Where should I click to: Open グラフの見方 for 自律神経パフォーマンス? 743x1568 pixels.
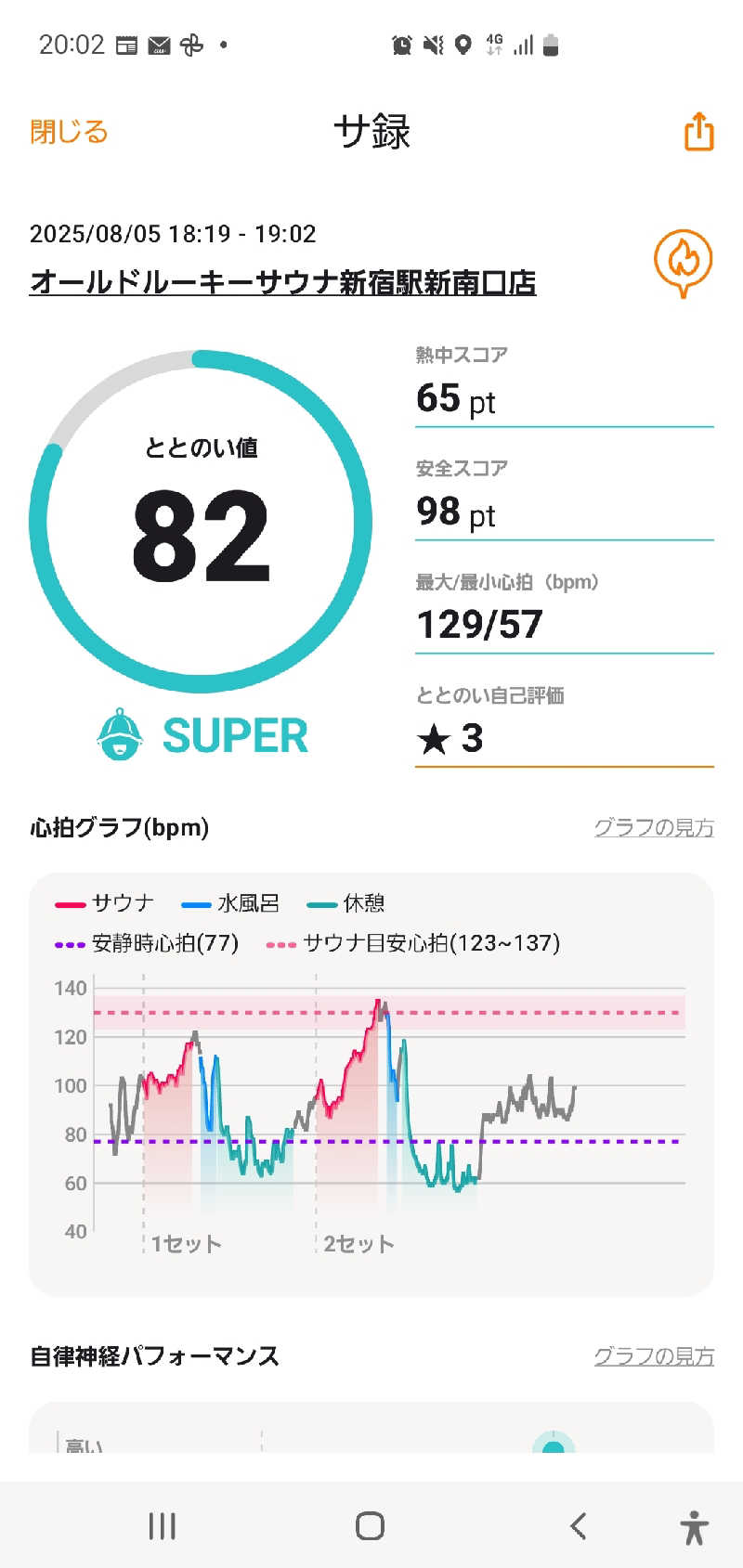tap(653, 1356)
